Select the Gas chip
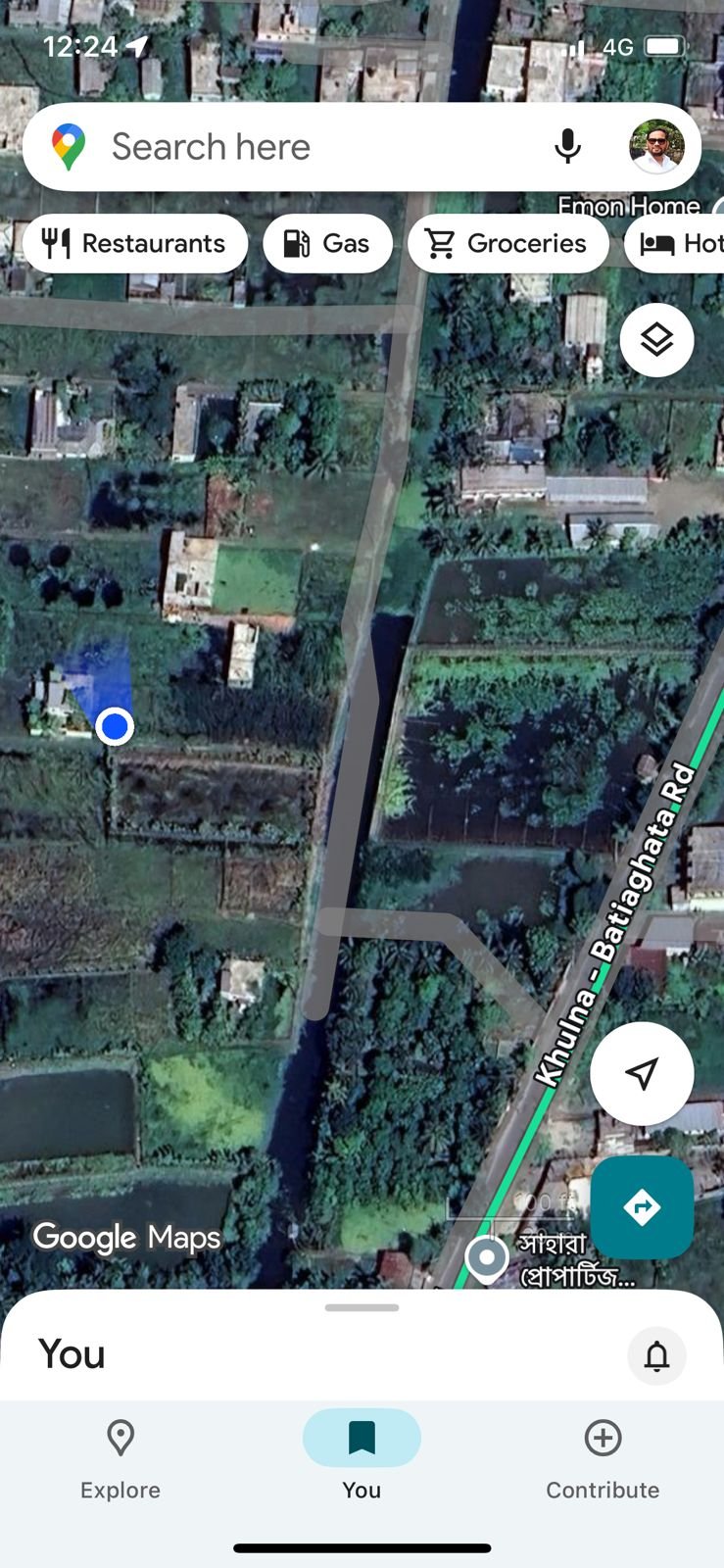 coord(327,243)
